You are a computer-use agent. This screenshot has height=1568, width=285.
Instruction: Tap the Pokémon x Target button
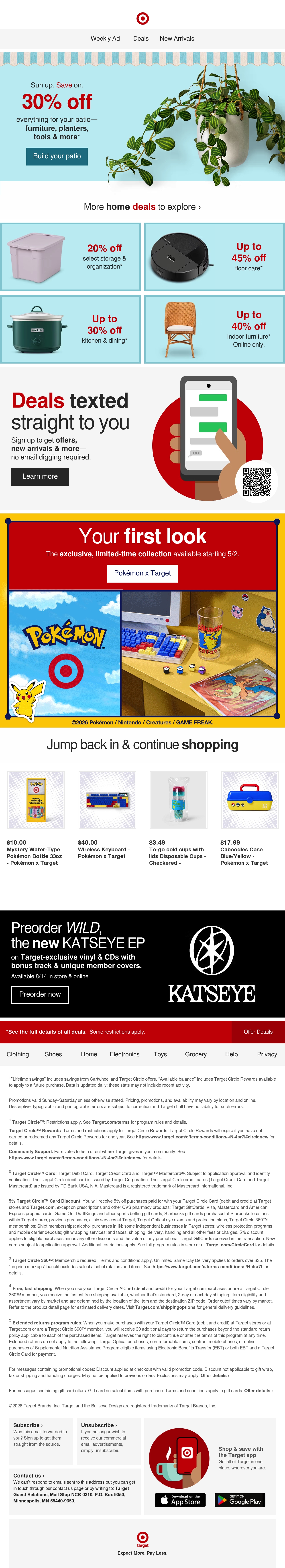tap(143, 573)
